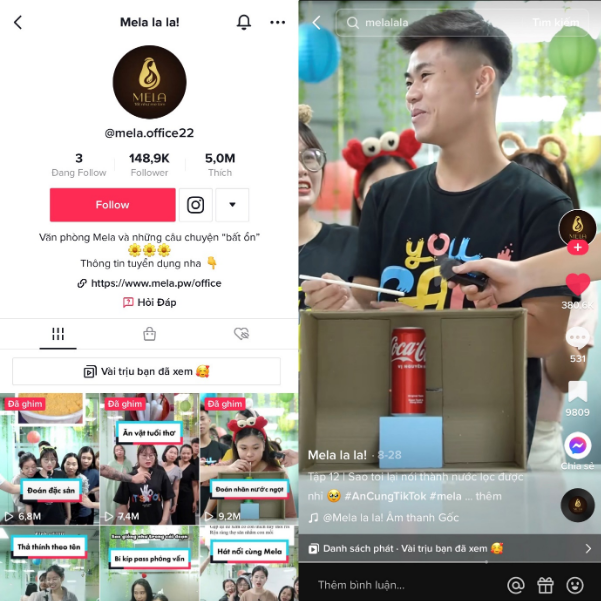Expand the suggested accounts dropdown arrow
The width and height of the screenshot is (602, 602).
(x=232, y=205)
